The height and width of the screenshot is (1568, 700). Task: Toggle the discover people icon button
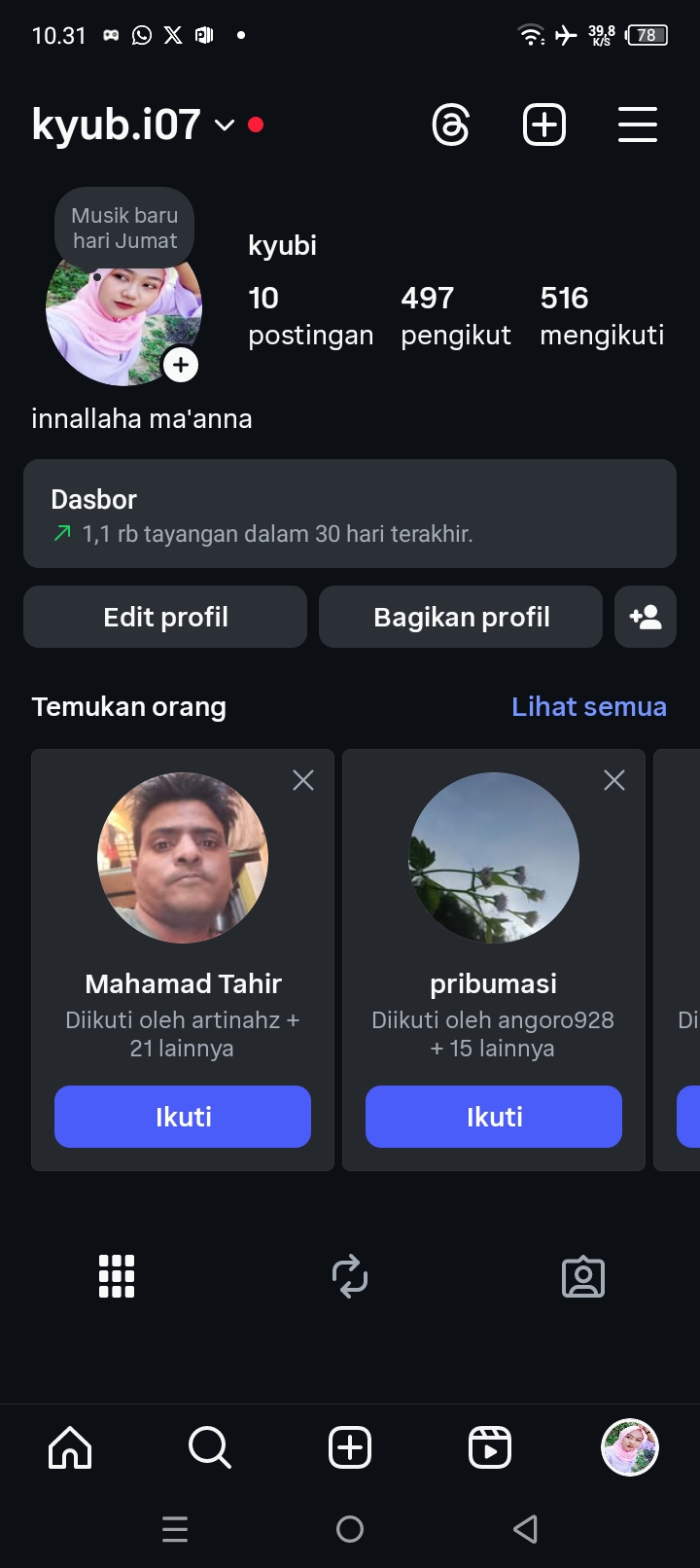click(646, 617)
